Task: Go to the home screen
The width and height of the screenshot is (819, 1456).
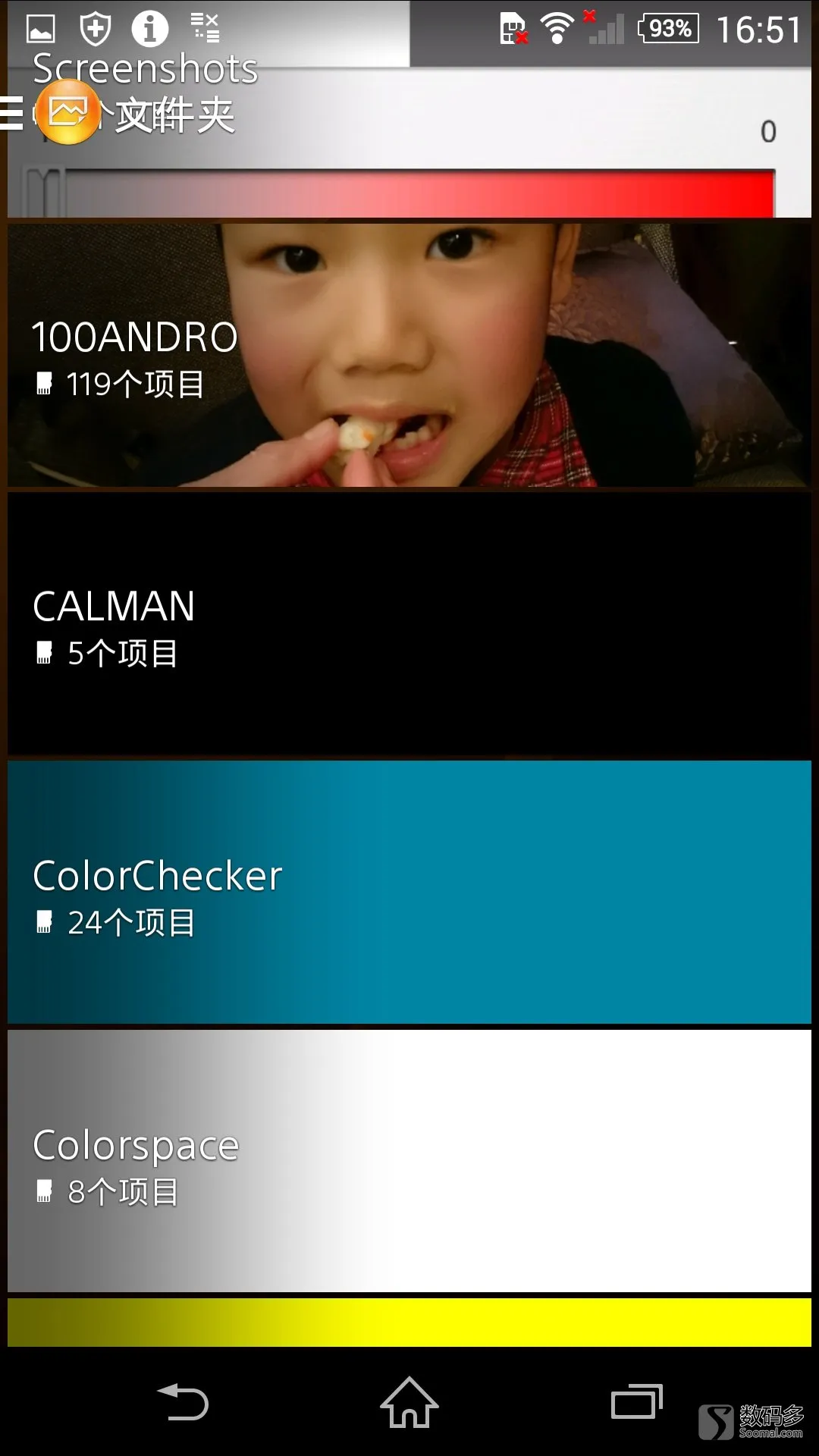Action: pos(409,1403)
